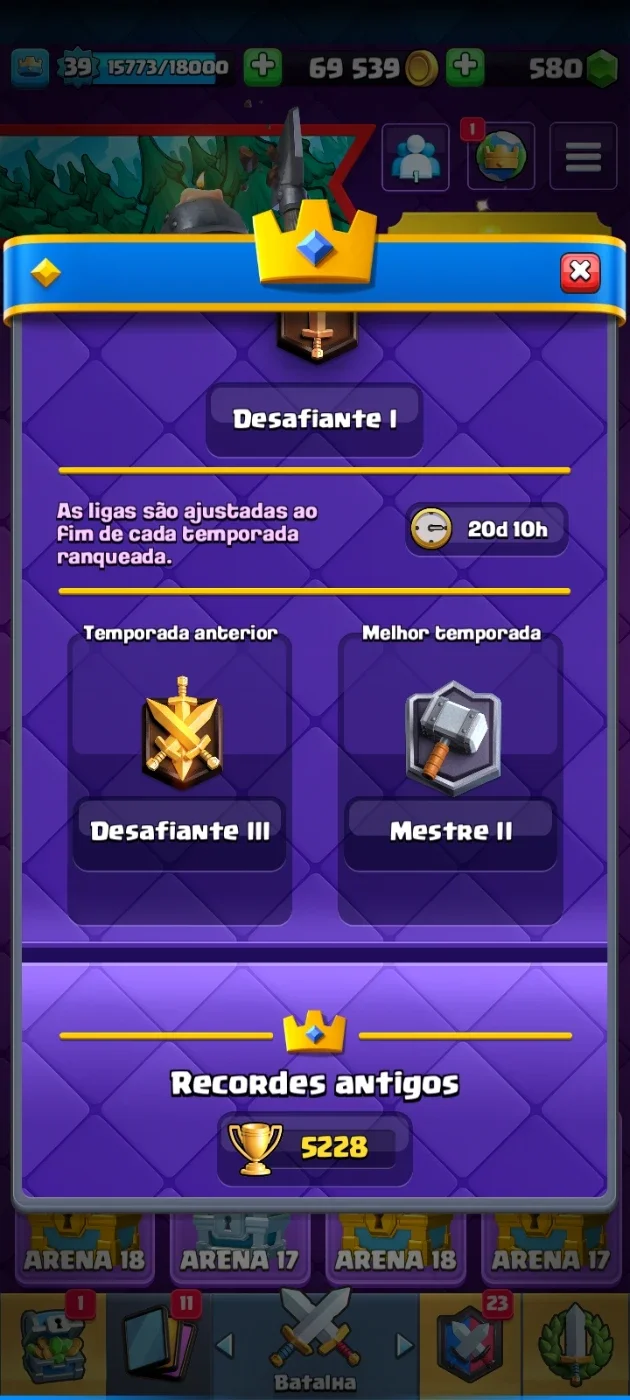The height and width of the screenshot is (1400, 630).
Task: Open the cards collection tab
Action: tap(158, 1342)
